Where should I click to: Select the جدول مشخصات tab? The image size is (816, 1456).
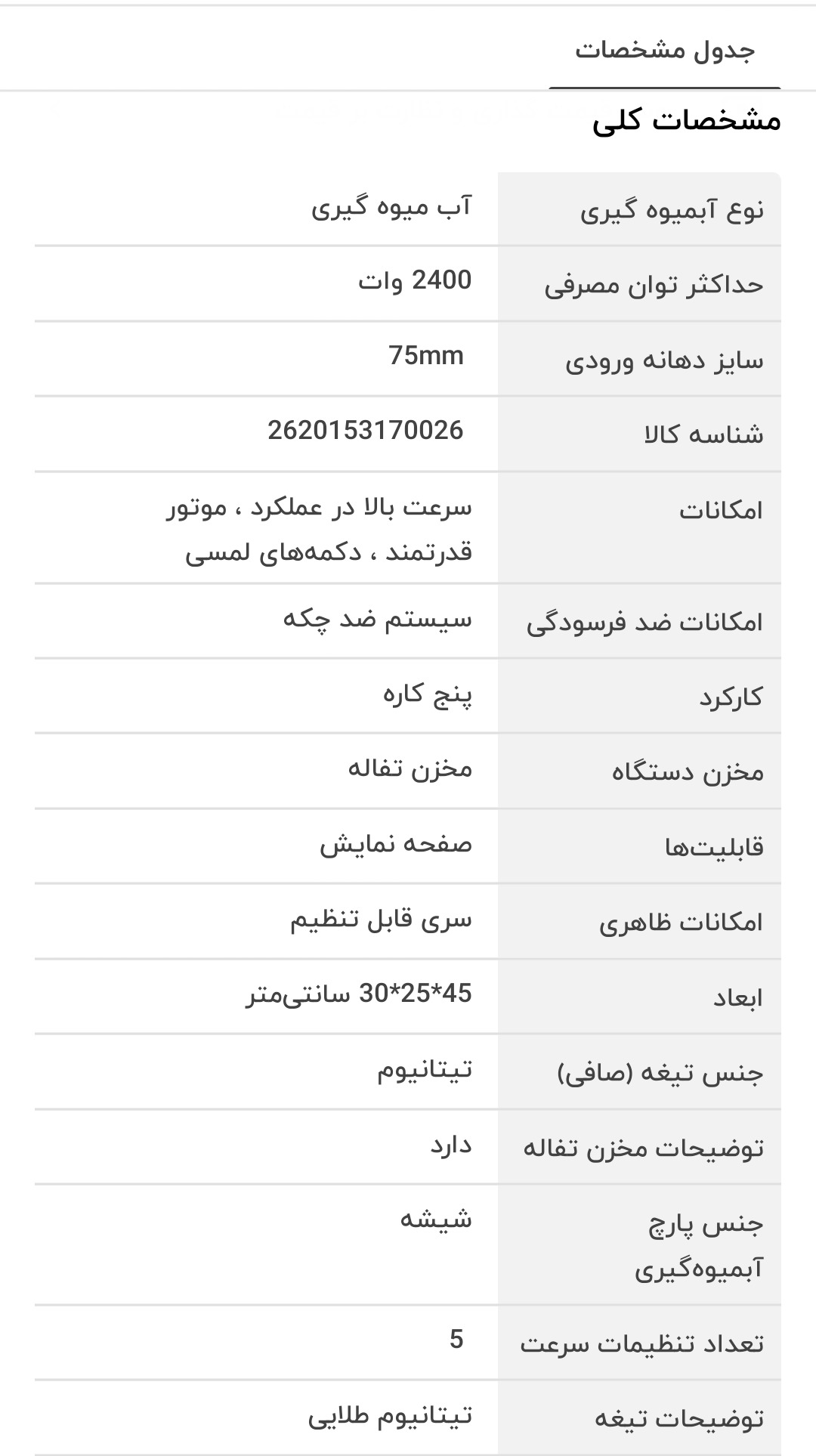coord(665,51)
